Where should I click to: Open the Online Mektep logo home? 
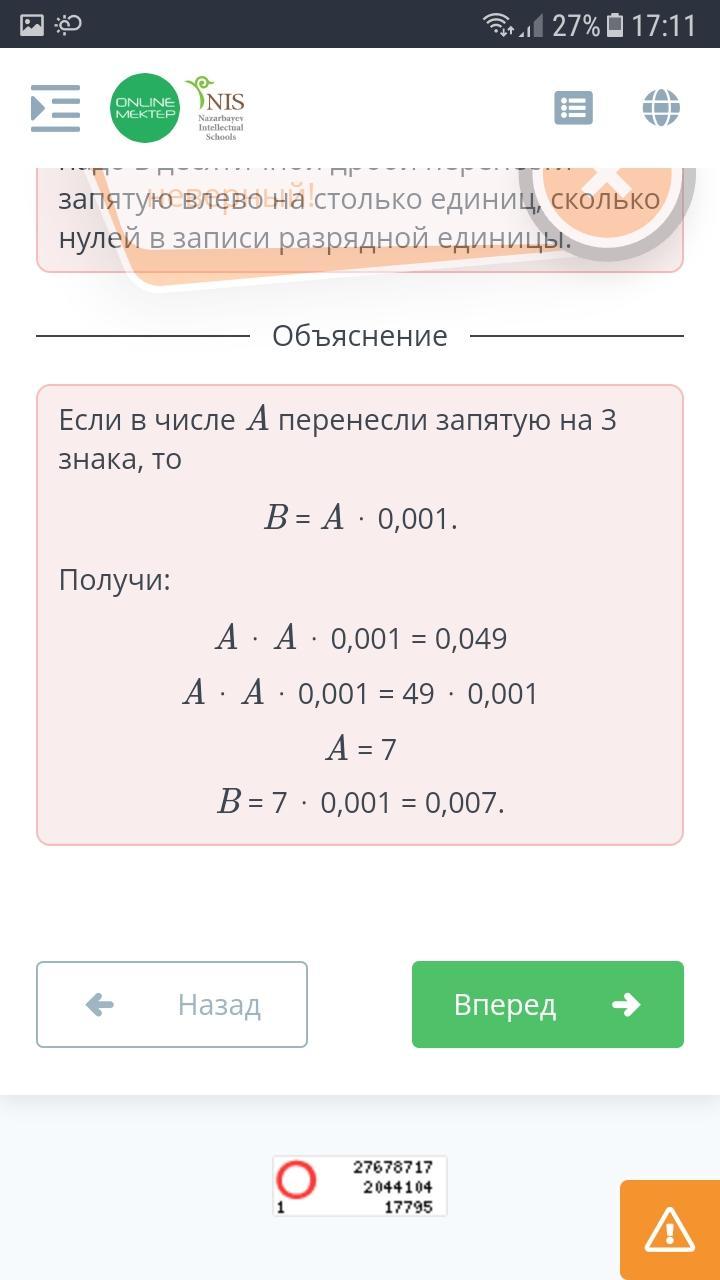[145, 108]
